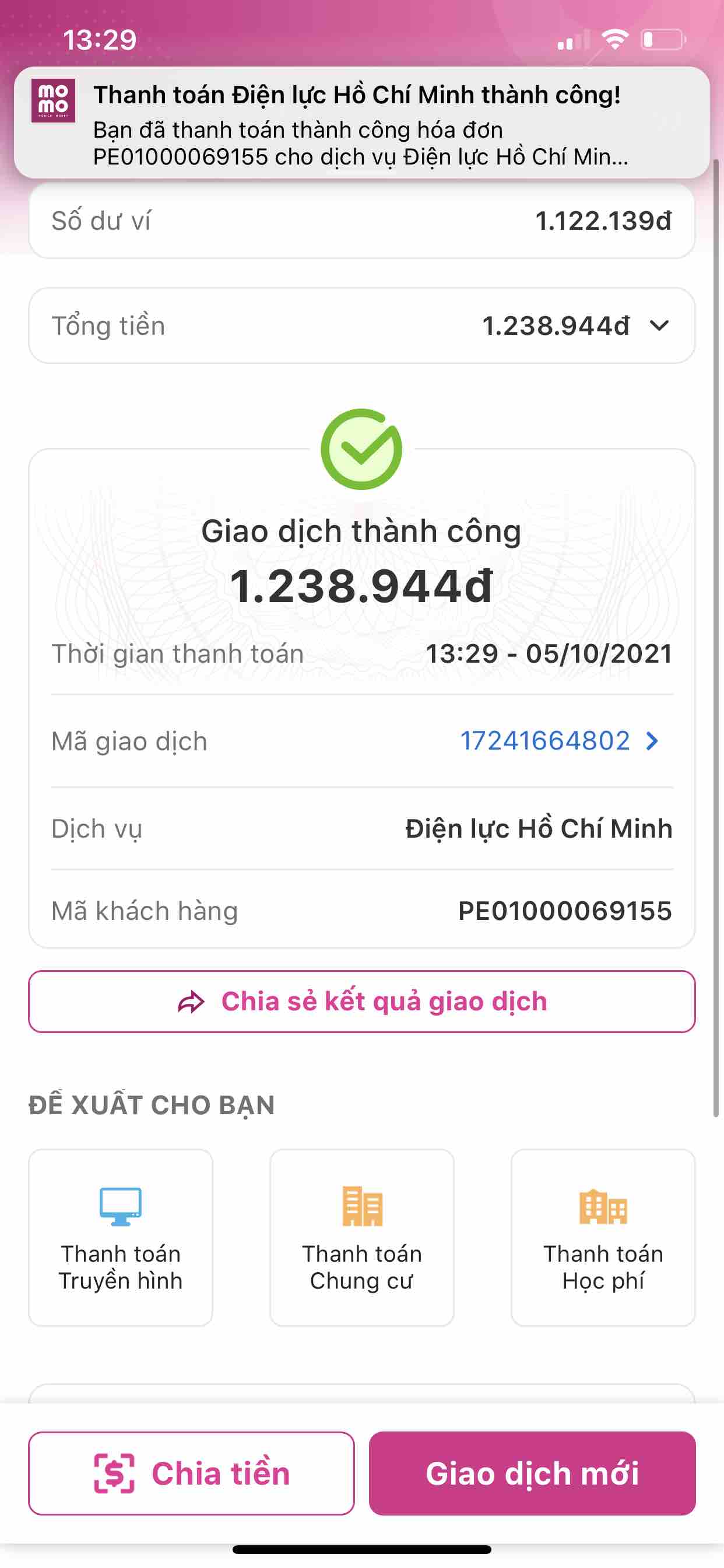This screenshot has height=1568, width=724.
Task: Choose Thanh toán Học phí card
Action: pyautogui.click(x=602, y=1237)
